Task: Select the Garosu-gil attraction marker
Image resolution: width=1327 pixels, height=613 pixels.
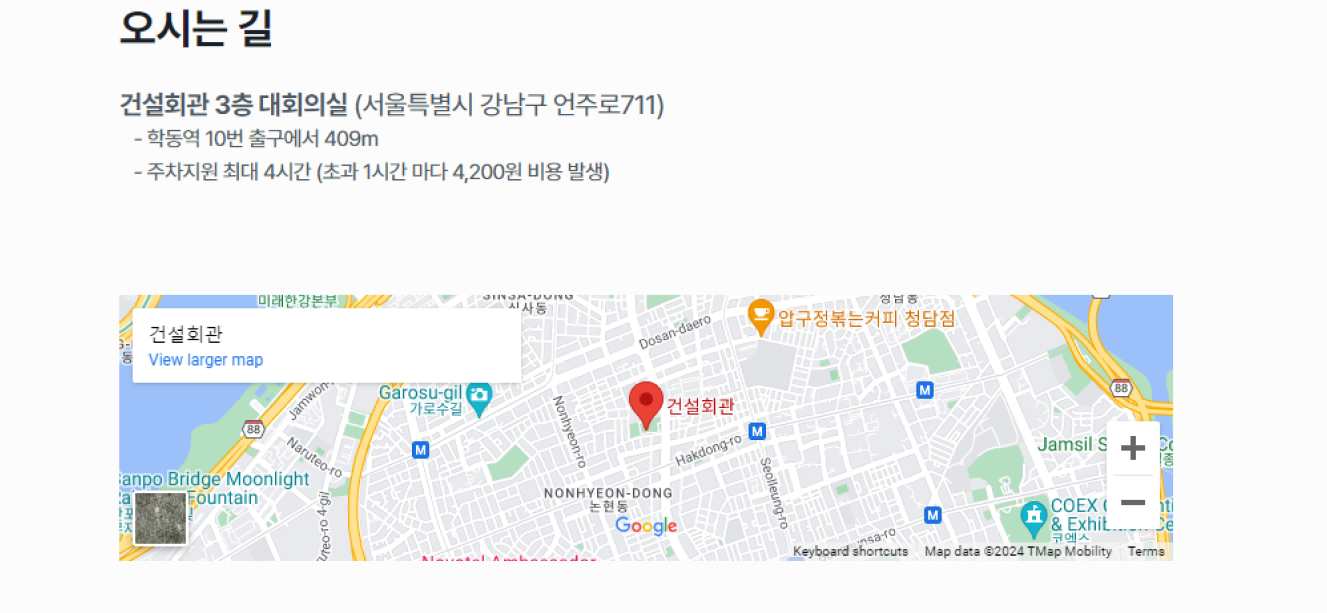Action: 479,396
